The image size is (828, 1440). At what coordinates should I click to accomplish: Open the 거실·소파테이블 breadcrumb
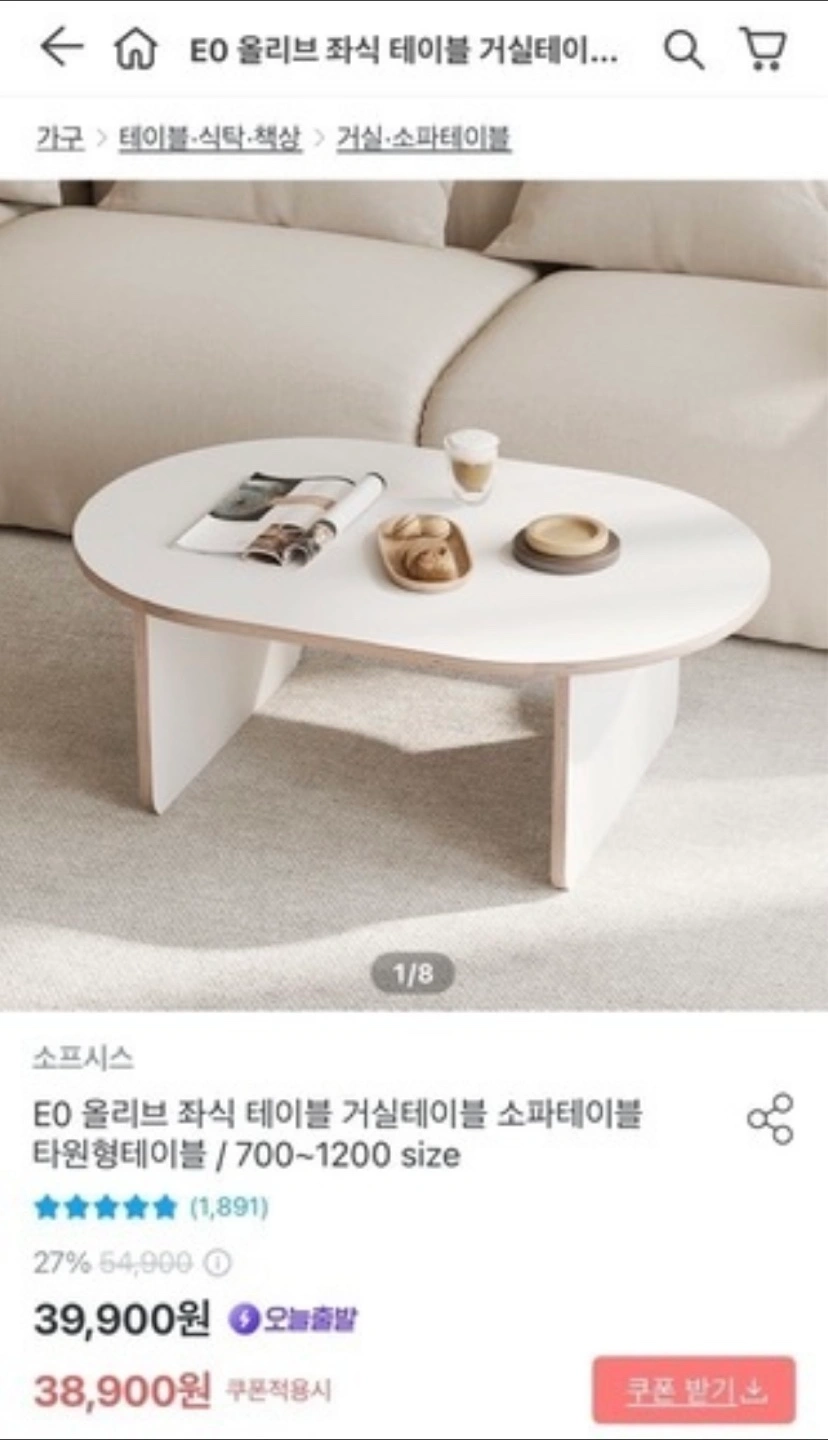(423, 138)
